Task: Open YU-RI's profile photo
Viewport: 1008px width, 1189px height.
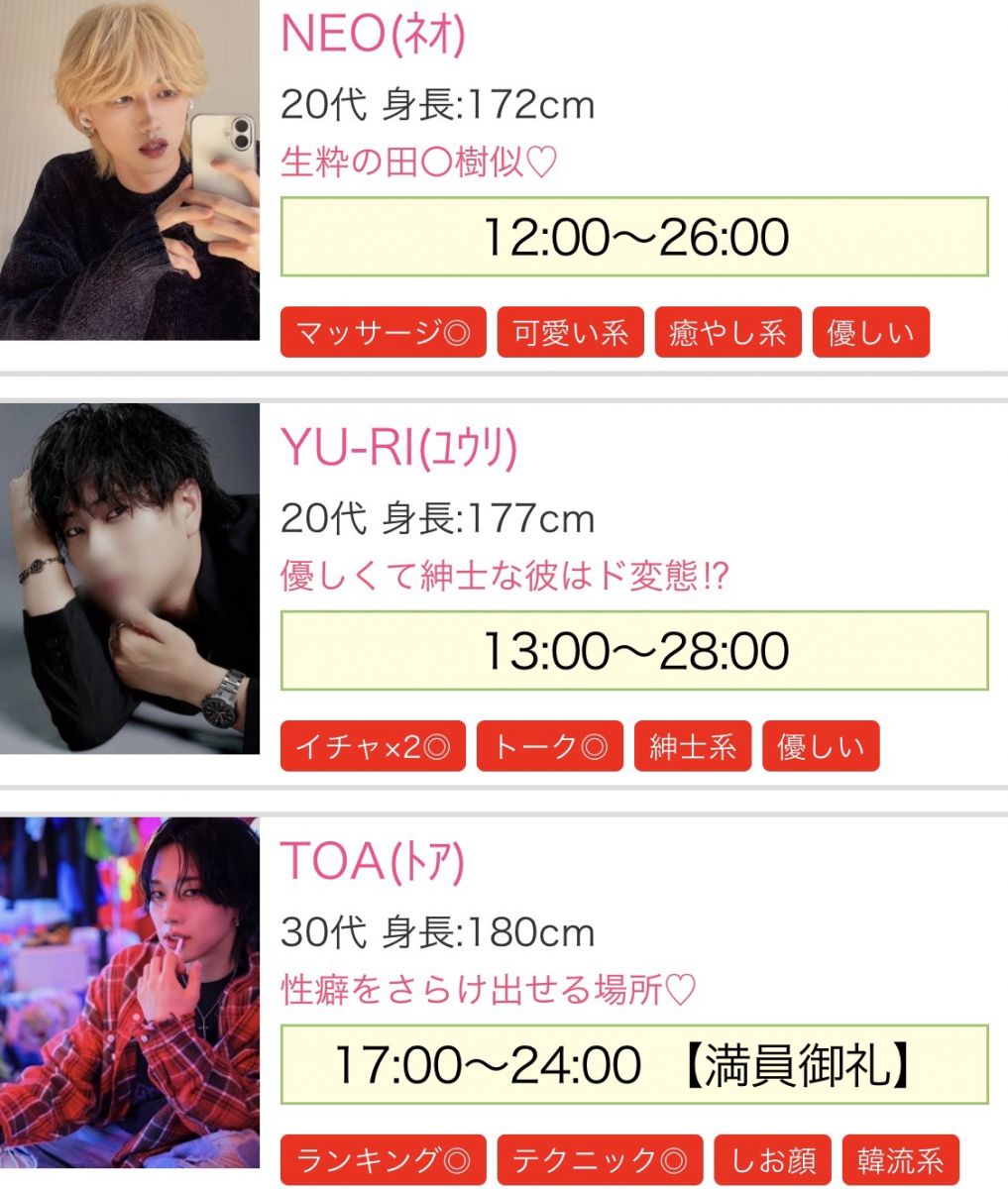Action: coord(129,578)
